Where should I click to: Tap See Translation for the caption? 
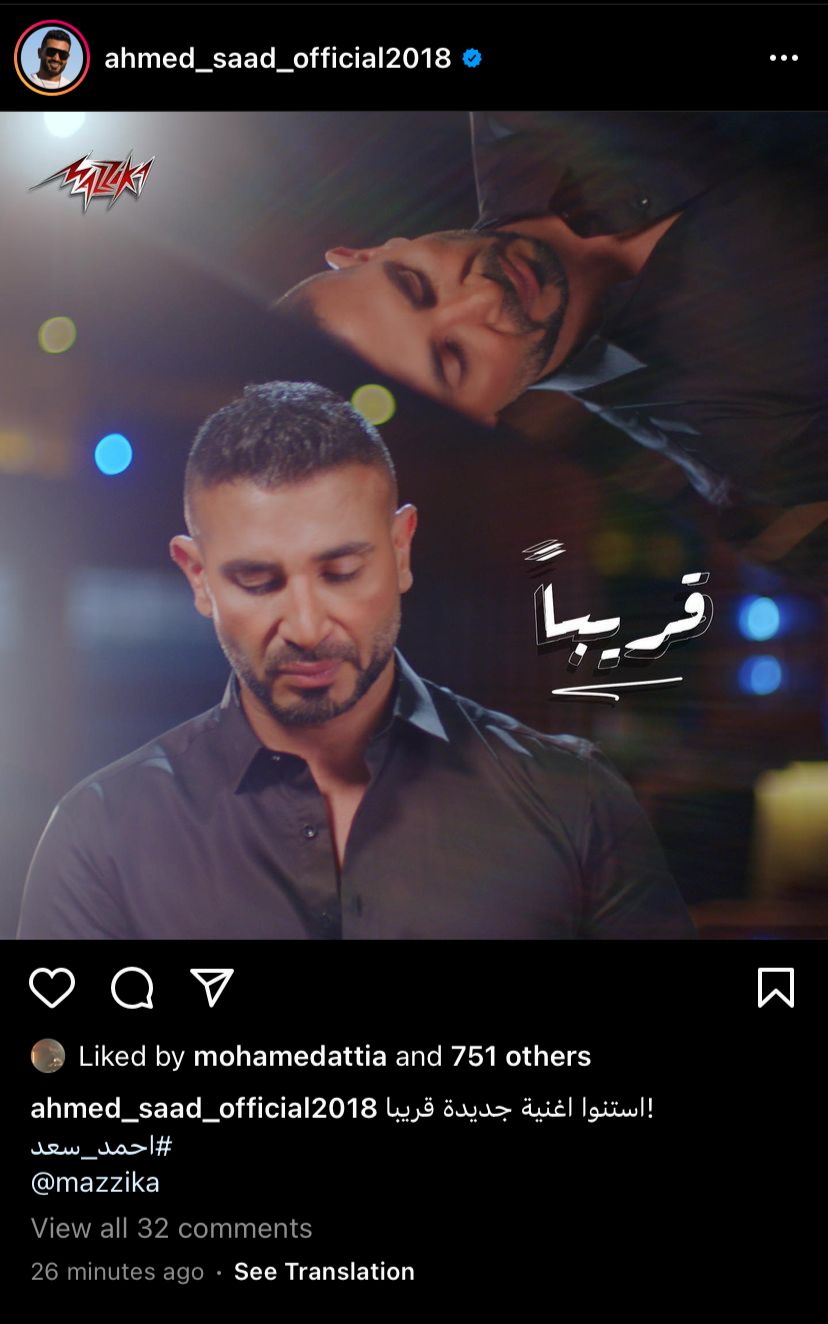[x=324, y=1272]
